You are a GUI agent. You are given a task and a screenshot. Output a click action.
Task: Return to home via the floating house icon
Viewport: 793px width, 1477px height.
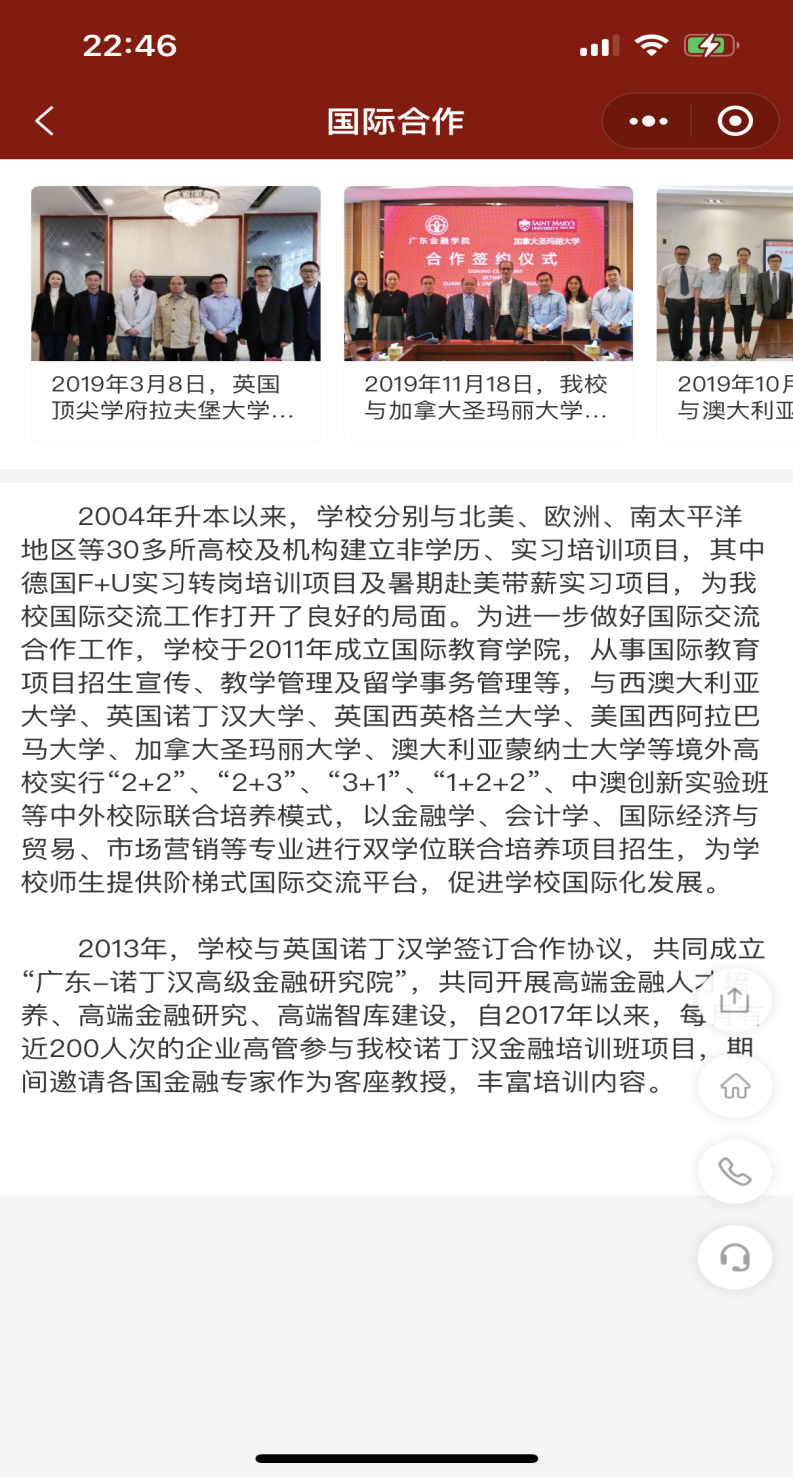point(734,1085)
